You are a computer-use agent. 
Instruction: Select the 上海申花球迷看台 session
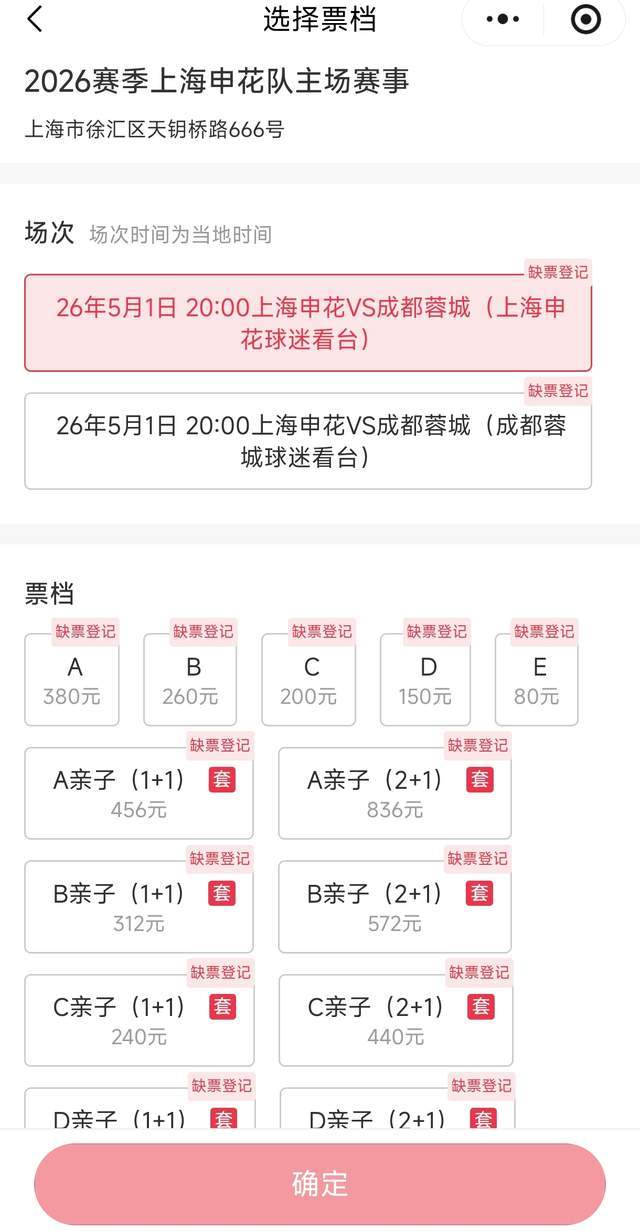pos(308,323)
